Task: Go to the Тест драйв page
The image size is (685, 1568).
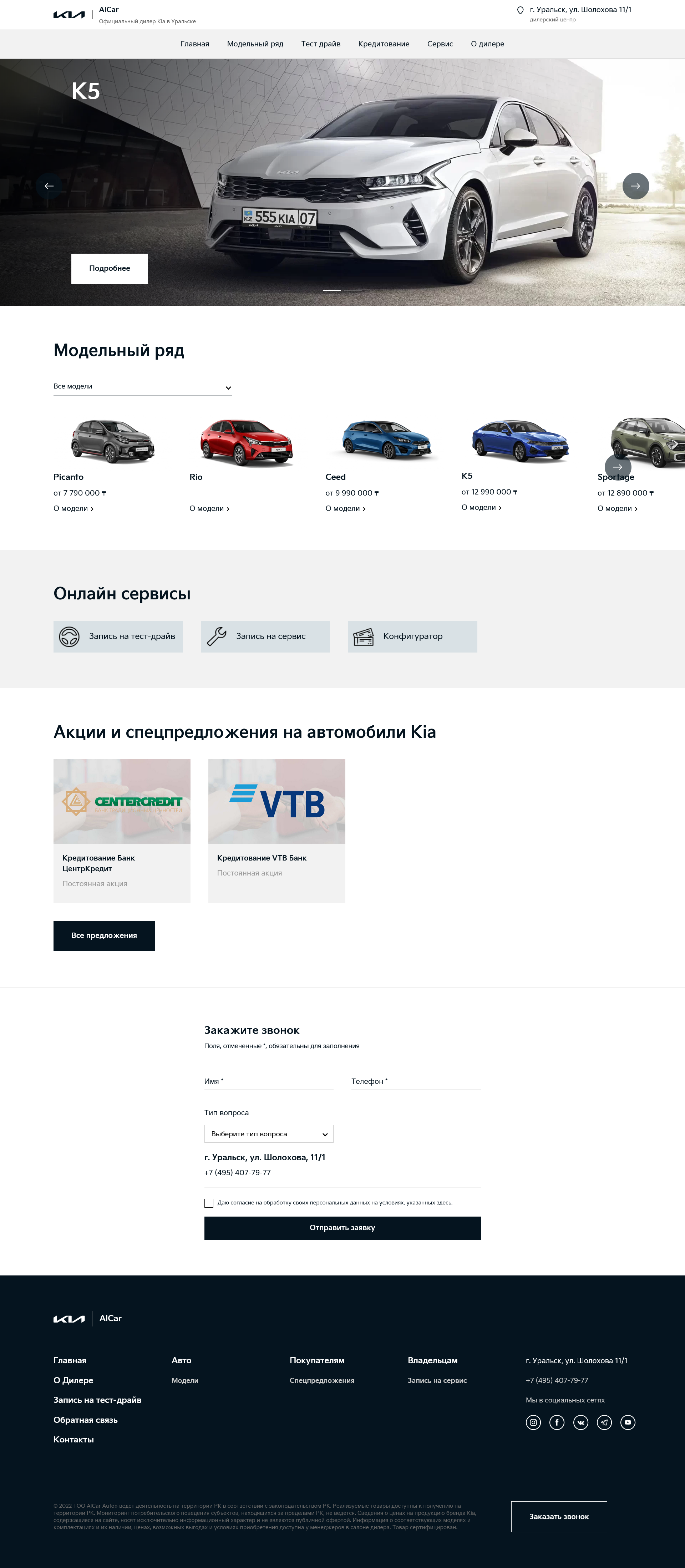Action: coord(320,44)
